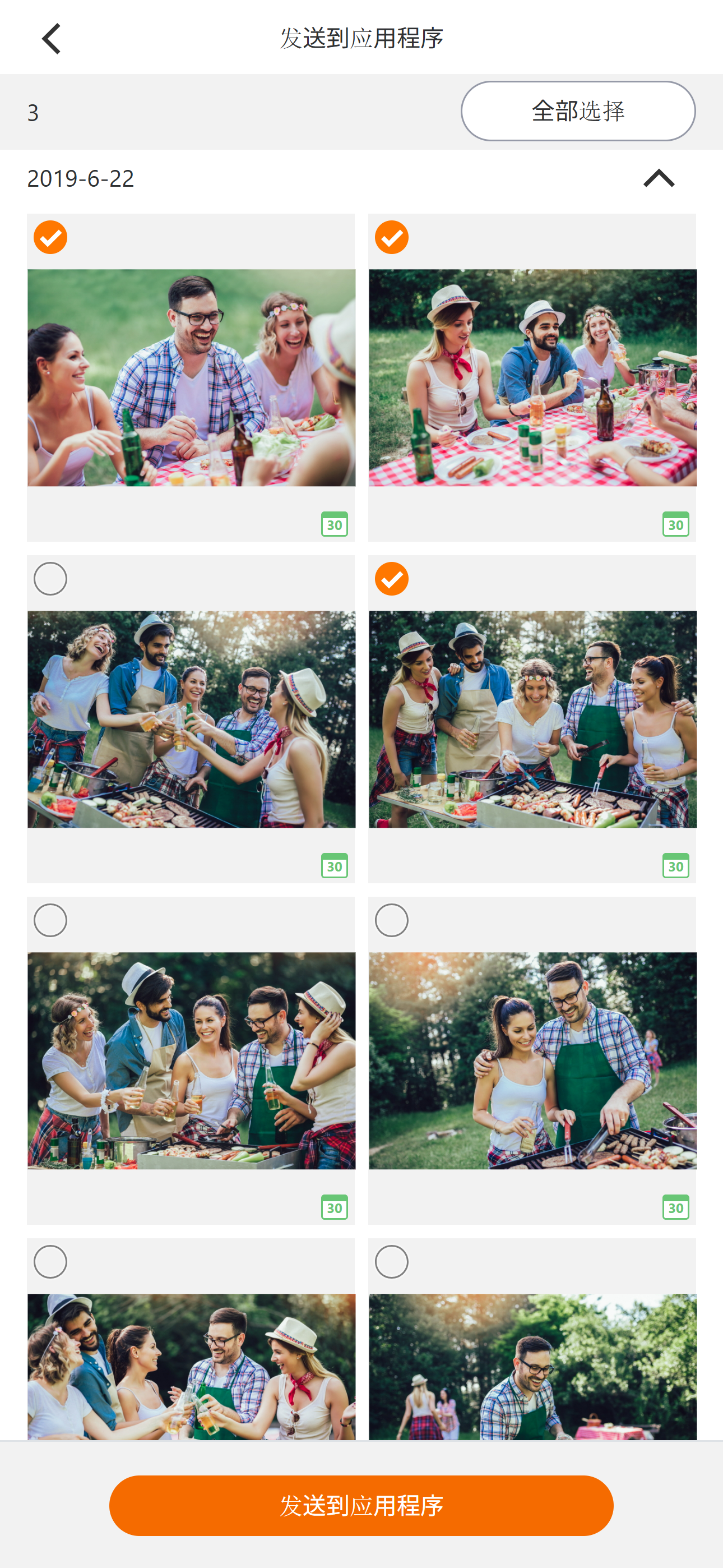Deselect the red checkered picnic table photo
Viewport: 723px width, 1568px height.
coord(391,237)
